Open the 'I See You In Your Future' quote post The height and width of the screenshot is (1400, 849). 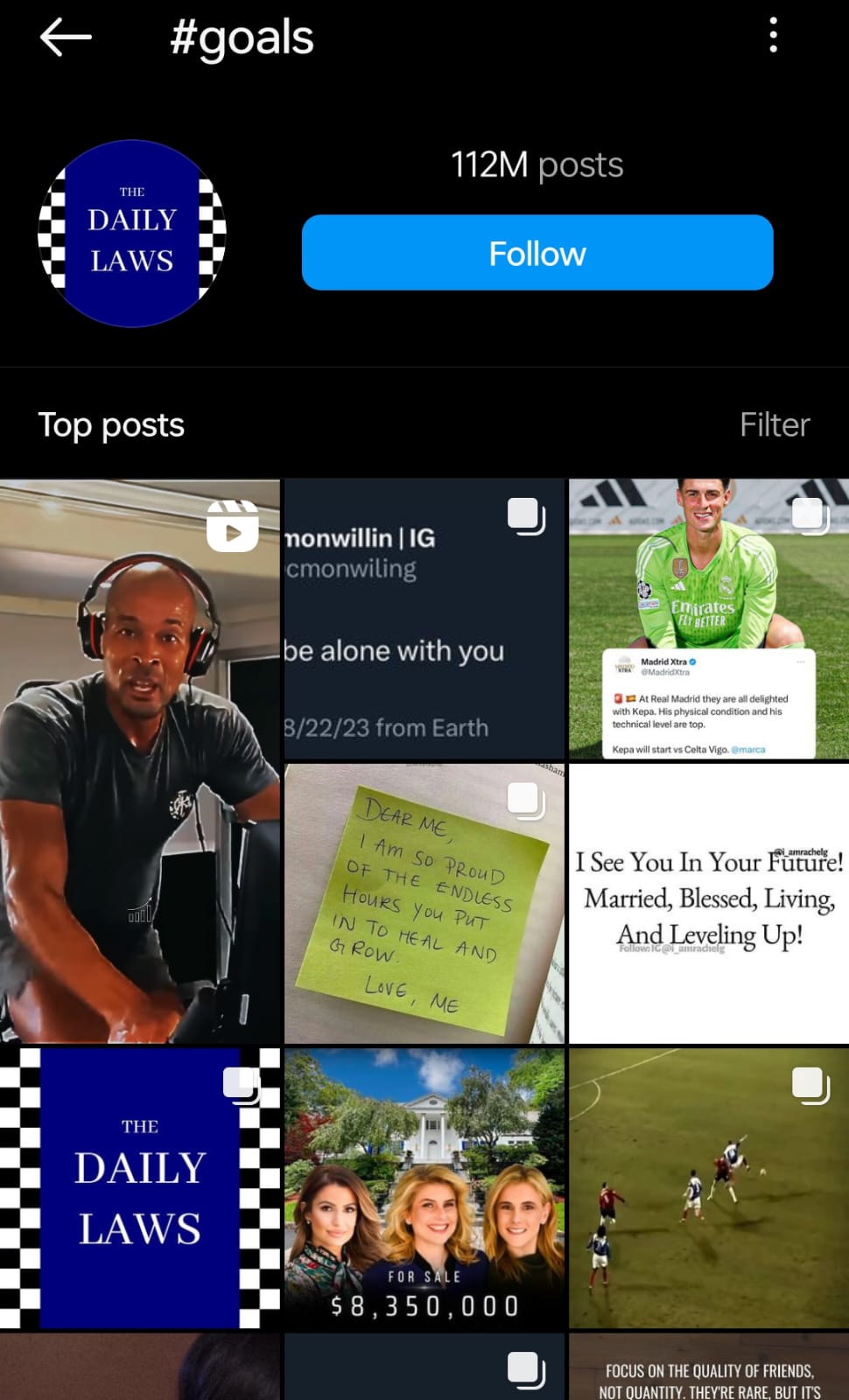(x=707, y=901)
